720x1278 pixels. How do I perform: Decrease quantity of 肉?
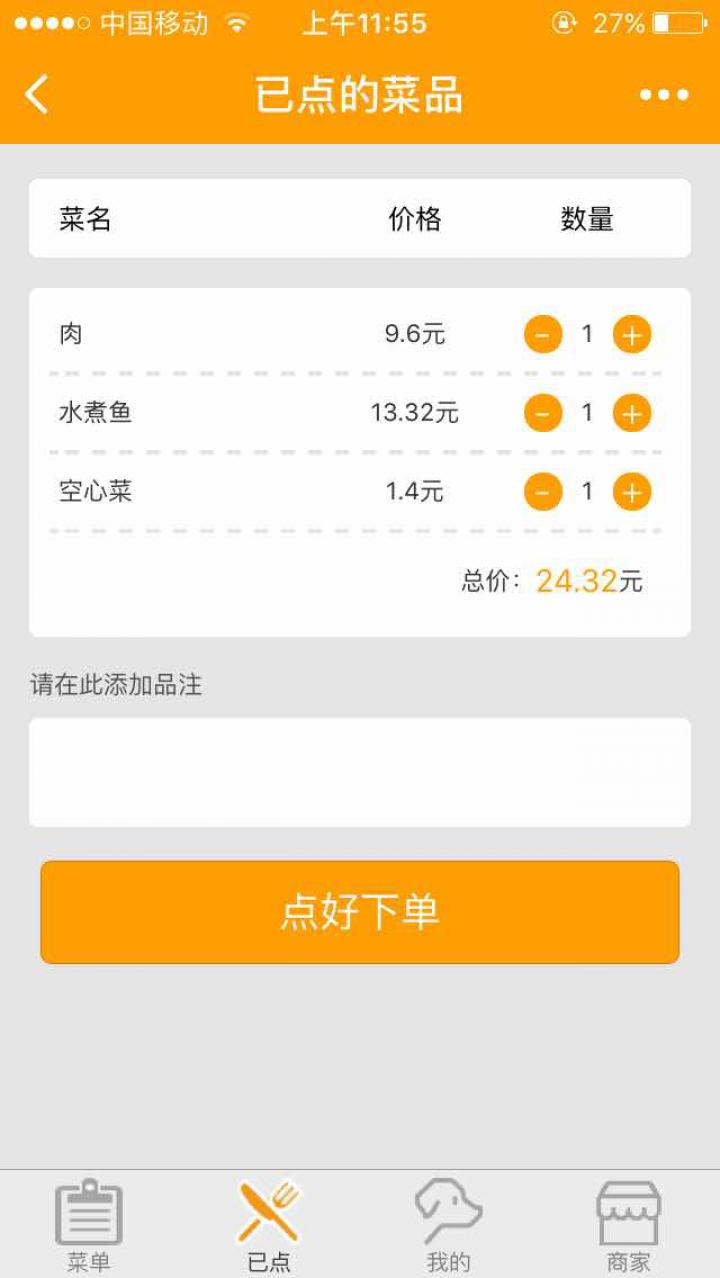[x=543, y=334]
